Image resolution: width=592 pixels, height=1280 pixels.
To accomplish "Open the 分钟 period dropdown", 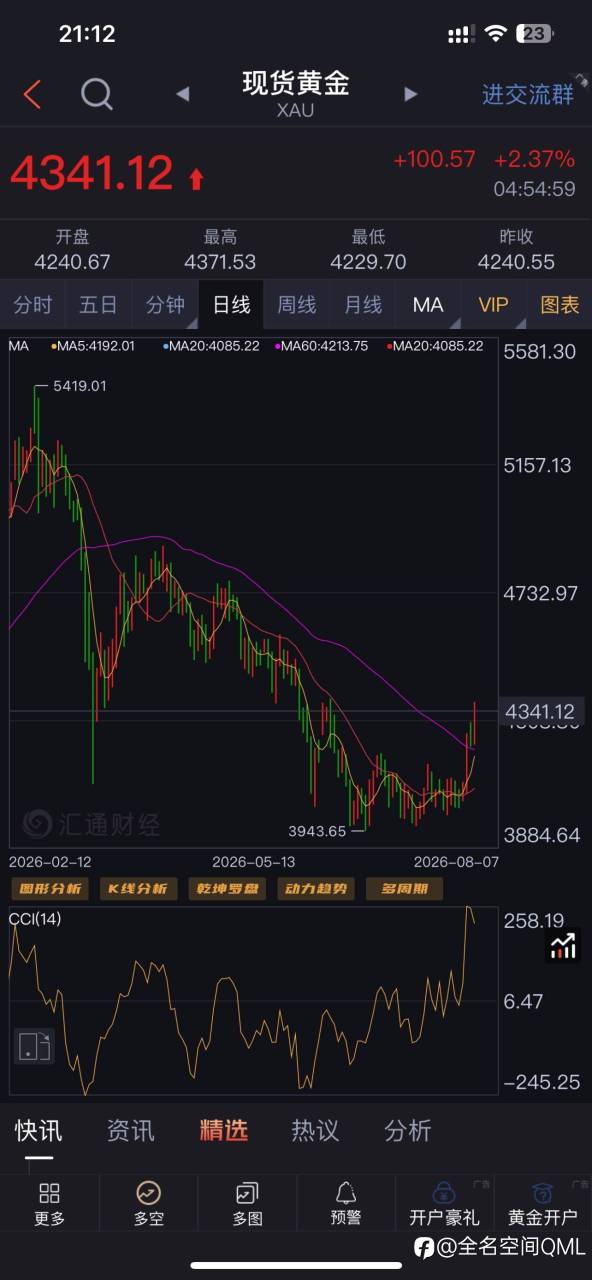I will [165, 305].
